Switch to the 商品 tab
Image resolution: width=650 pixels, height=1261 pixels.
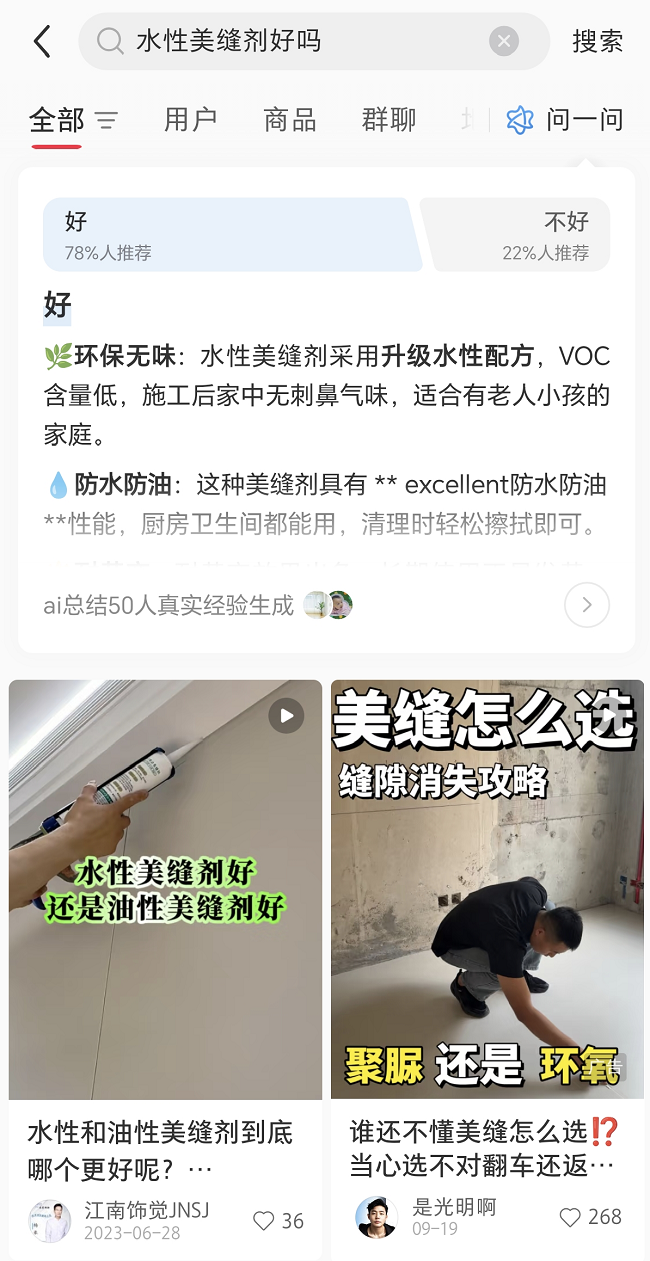[x=290, y=120]
